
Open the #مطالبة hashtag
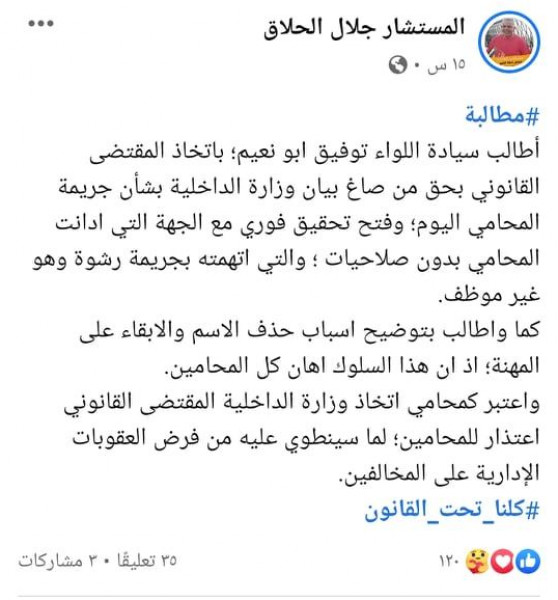502,115
